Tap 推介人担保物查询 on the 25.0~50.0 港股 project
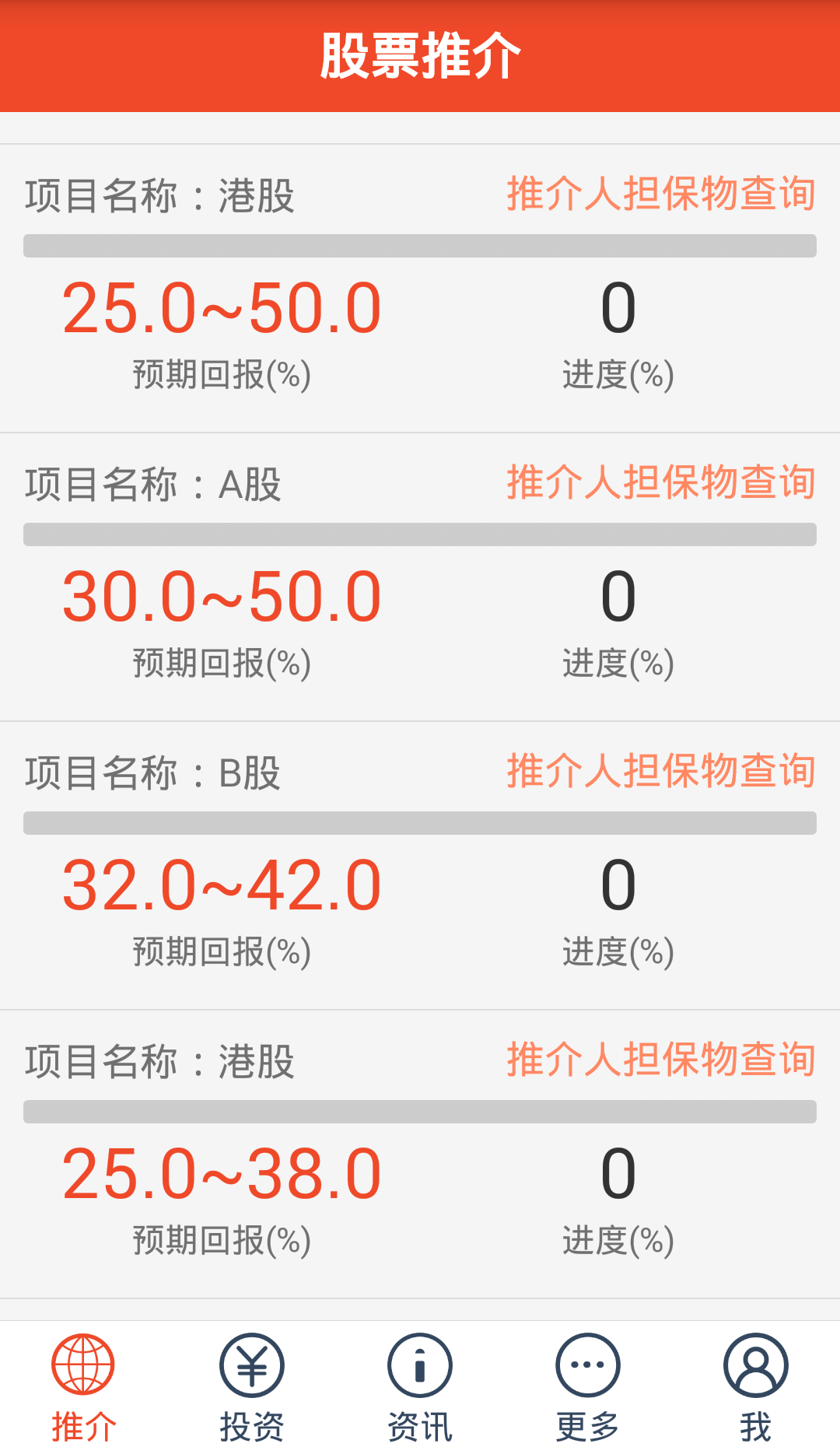Screen dimensions: 840x1447 click(x=661, y=194)
